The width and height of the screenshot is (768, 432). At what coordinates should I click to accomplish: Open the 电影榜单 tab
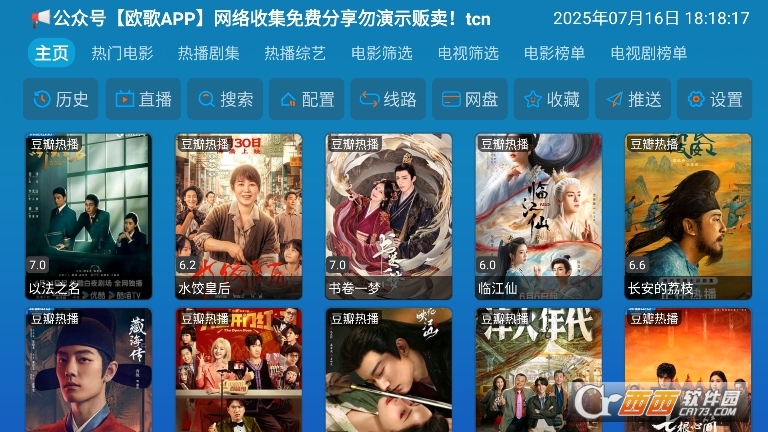[554, 53]
